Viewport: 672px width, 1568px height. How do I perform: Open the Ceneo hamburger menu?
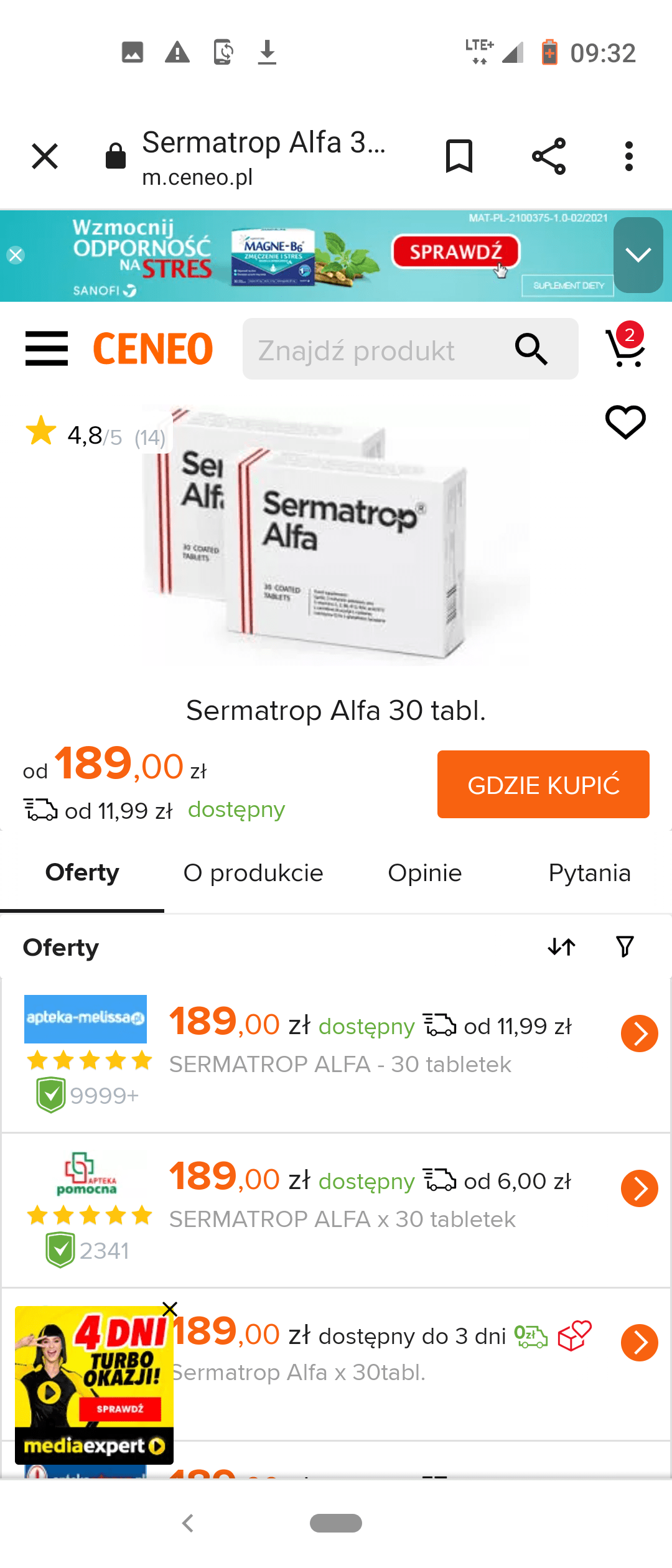(47, 348)
